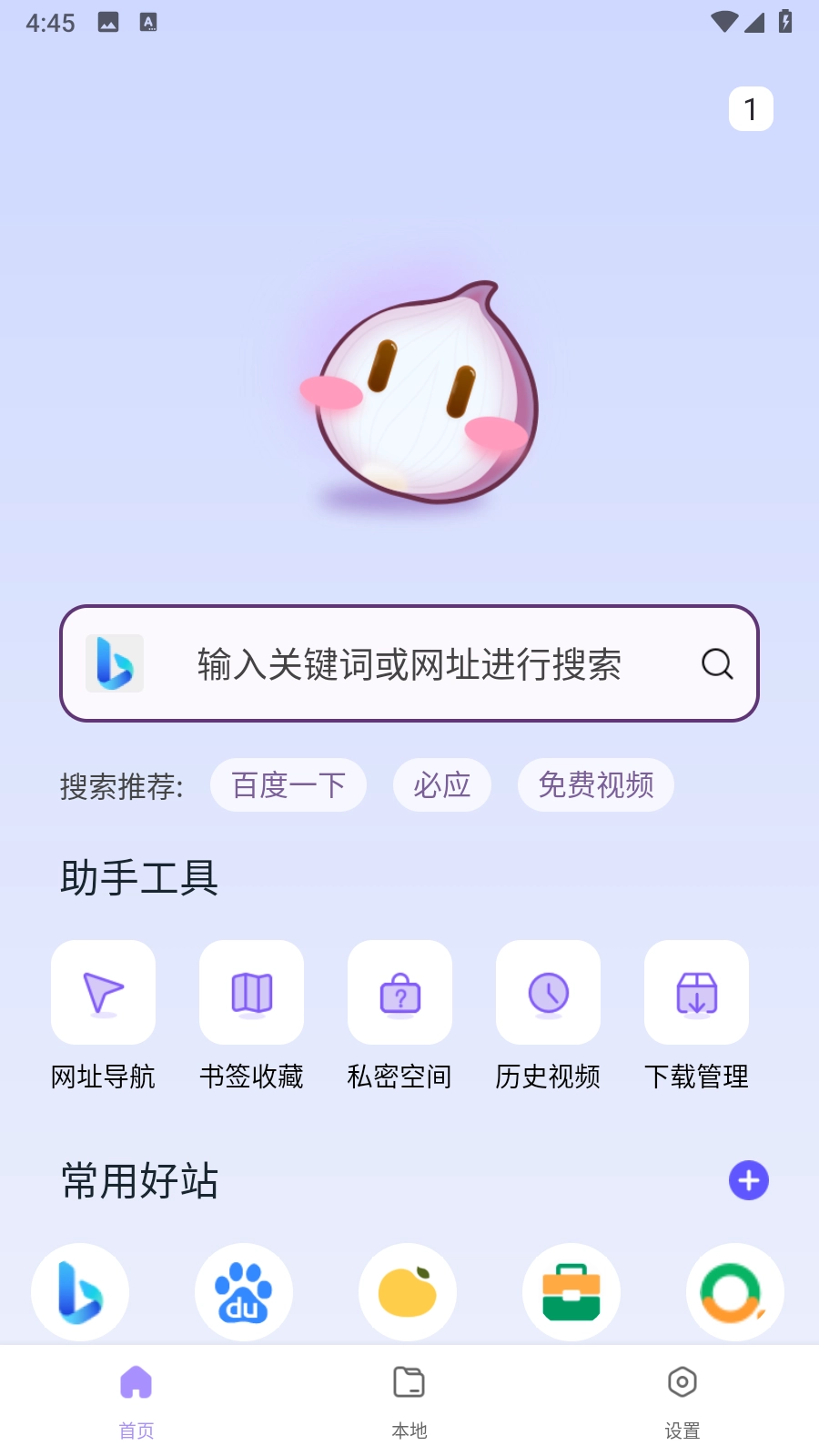Open the 免费视频 suggestion
Screen dimensions: 819x1456
click(596, 784)
